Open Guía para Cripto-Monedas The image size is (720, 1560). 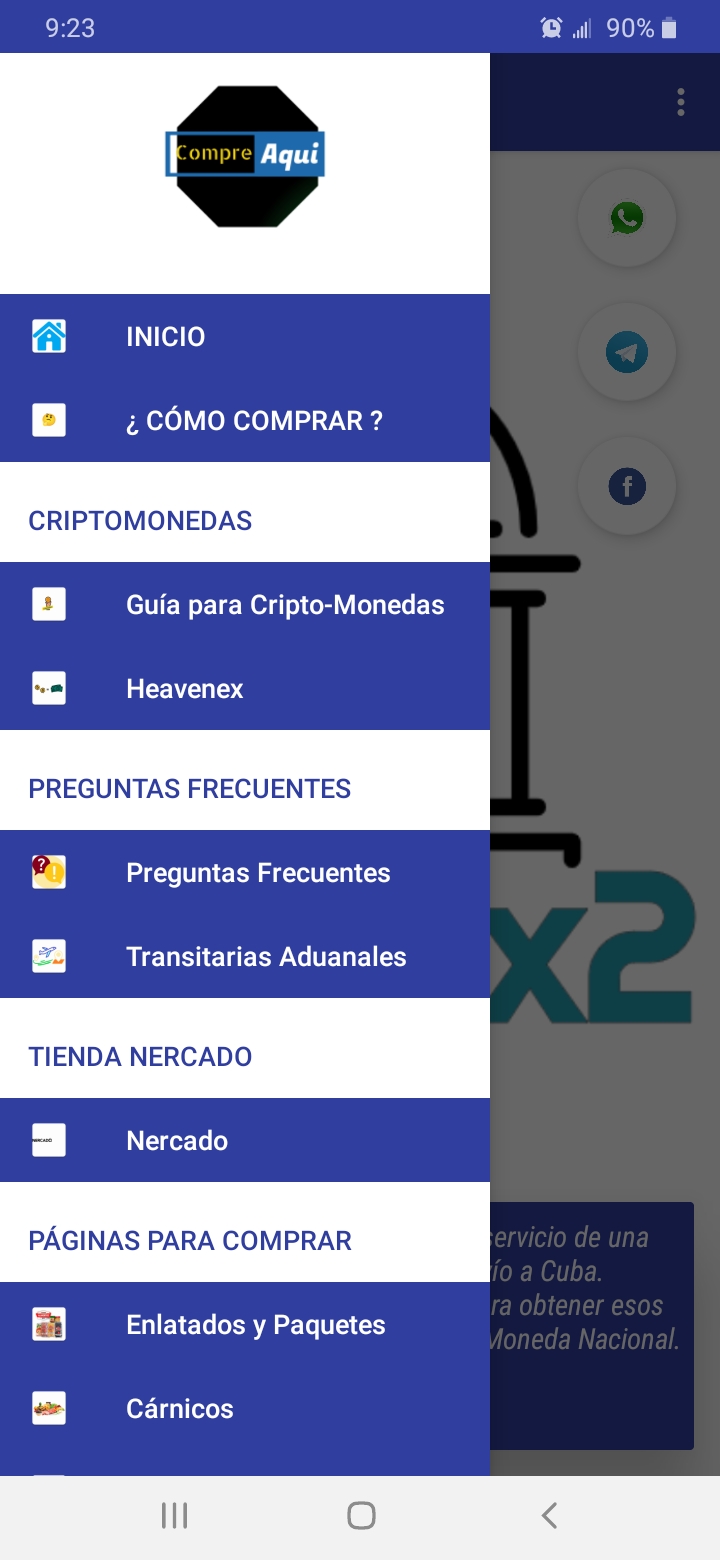(x=285, y=604)
